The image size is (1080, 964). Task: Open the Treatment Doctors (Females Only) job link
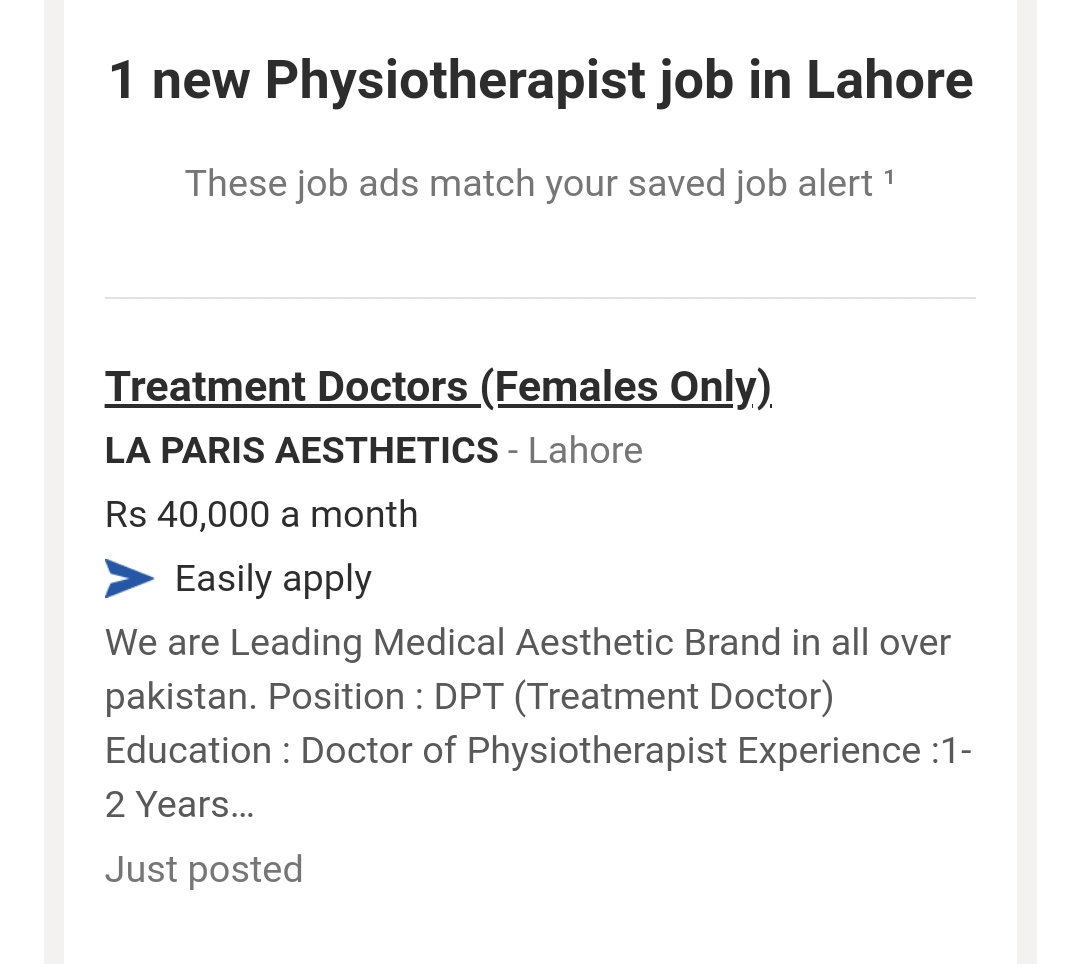438,387
